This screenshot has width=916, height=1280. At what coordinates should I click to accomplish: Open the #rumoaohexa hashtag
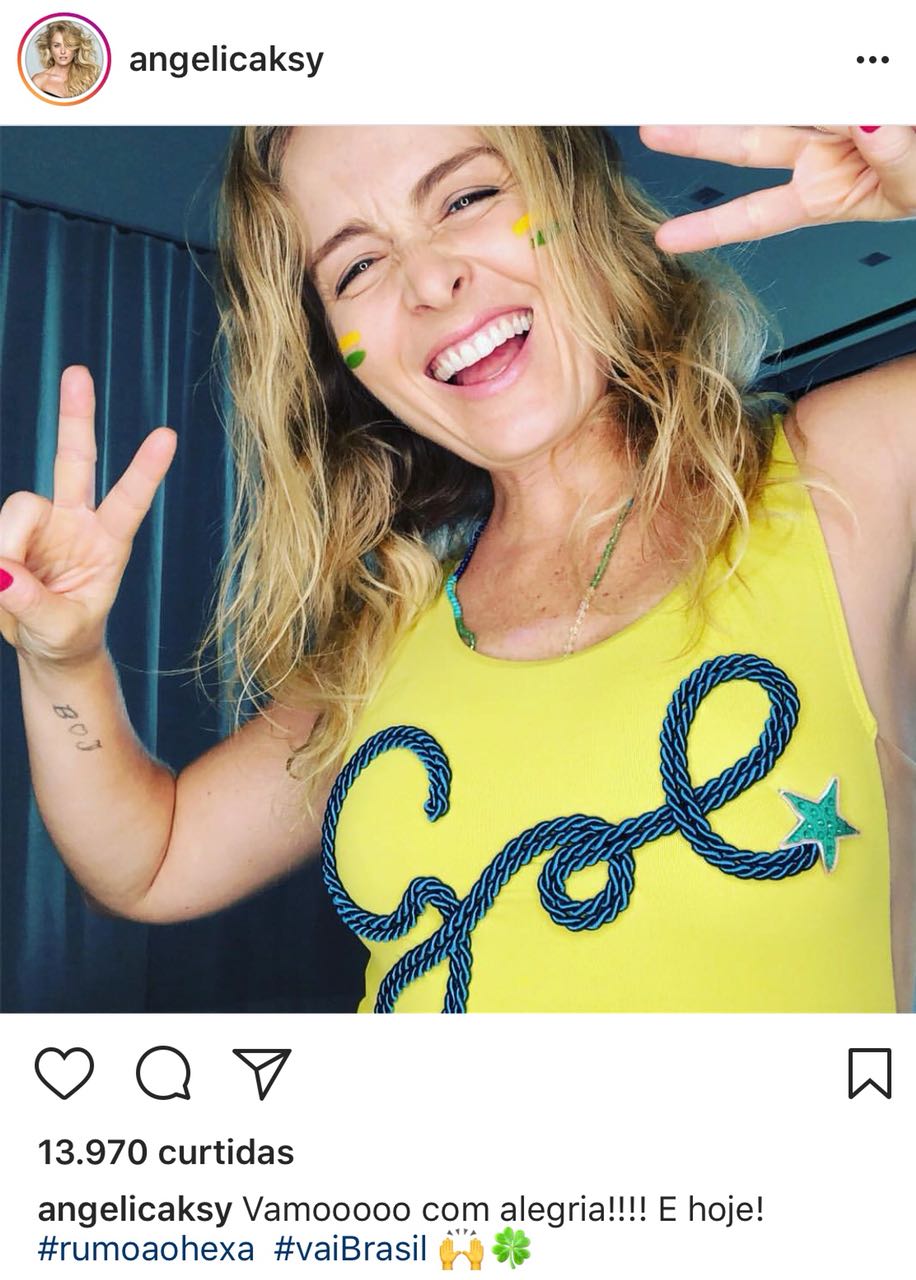[x=146, y=1249]
